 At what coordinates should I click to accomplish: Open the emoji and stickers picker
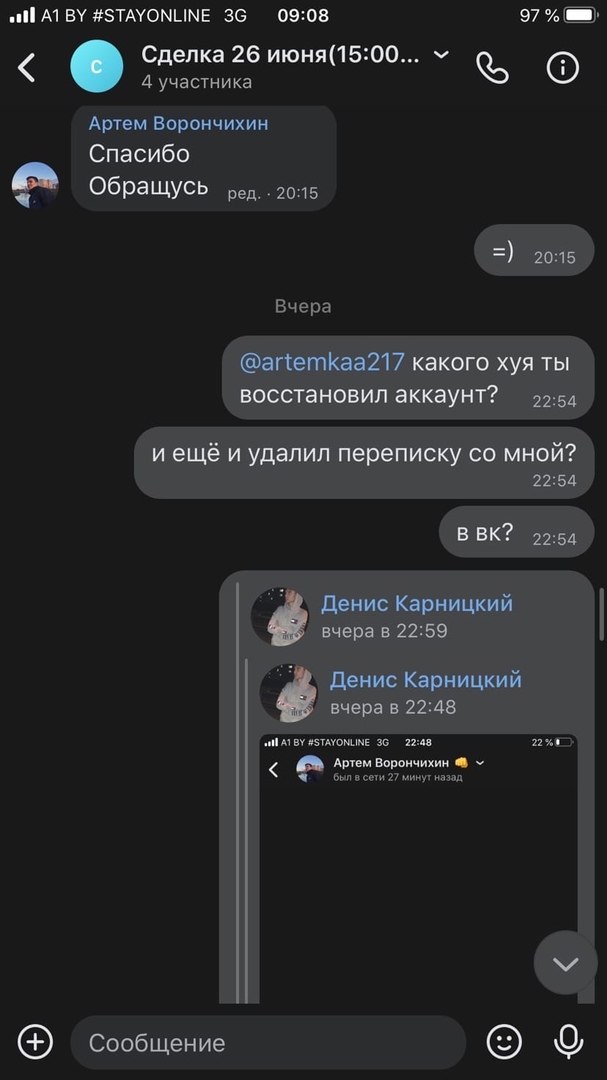click(504, 1042)
